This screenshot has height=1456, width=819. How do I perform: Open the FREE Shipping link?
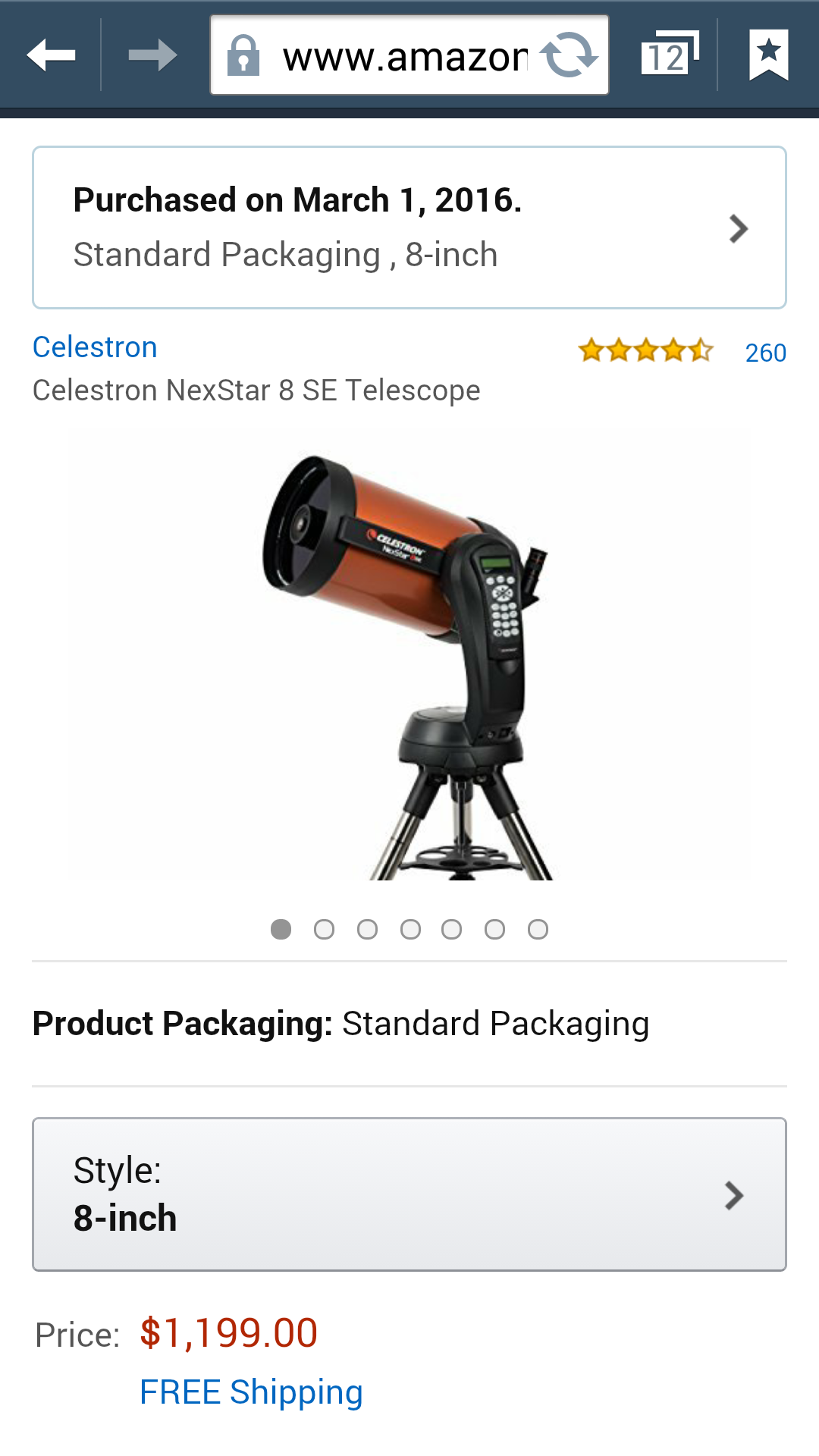pyautogui.click(x=251, y=1392)
